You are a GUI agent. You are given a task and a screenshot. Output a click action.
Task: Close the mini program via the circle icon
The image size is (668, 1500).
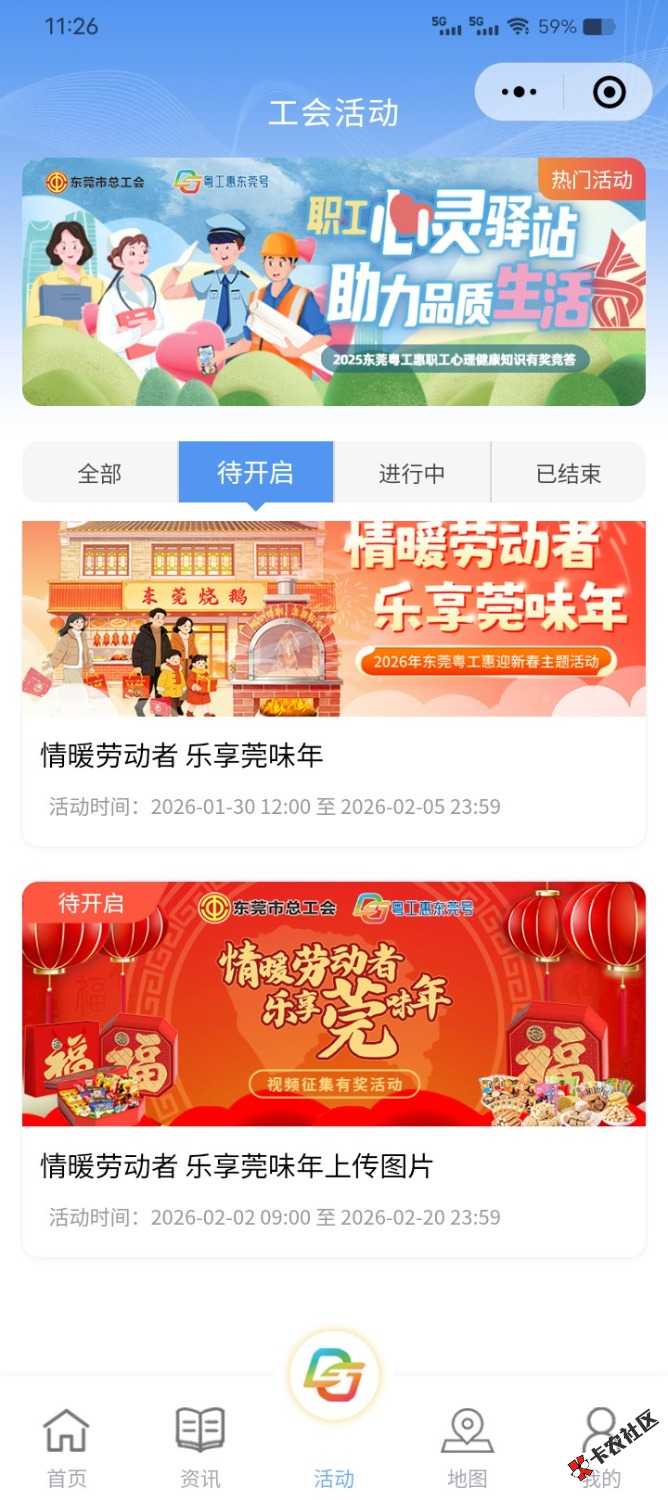point(608,92)
